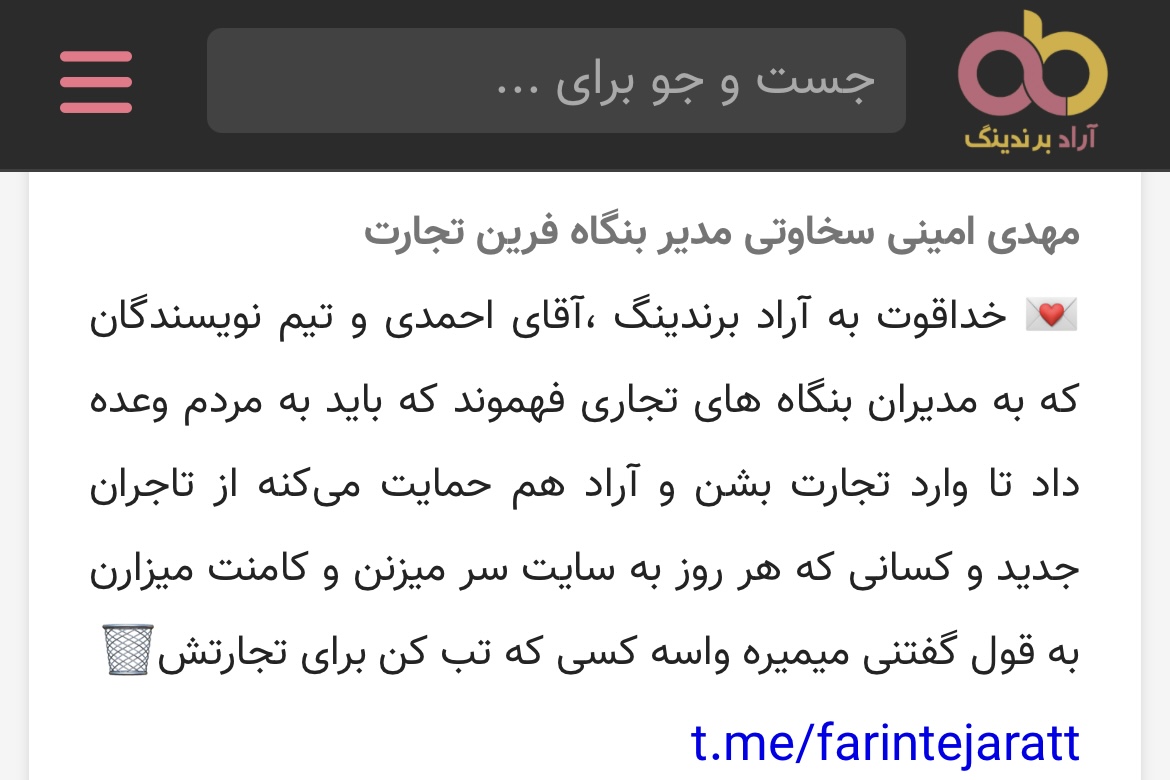Open the t.me/farintejaratt Telegram link
The width and height of the screenshot is (1170, 780).
pos(885,743)
